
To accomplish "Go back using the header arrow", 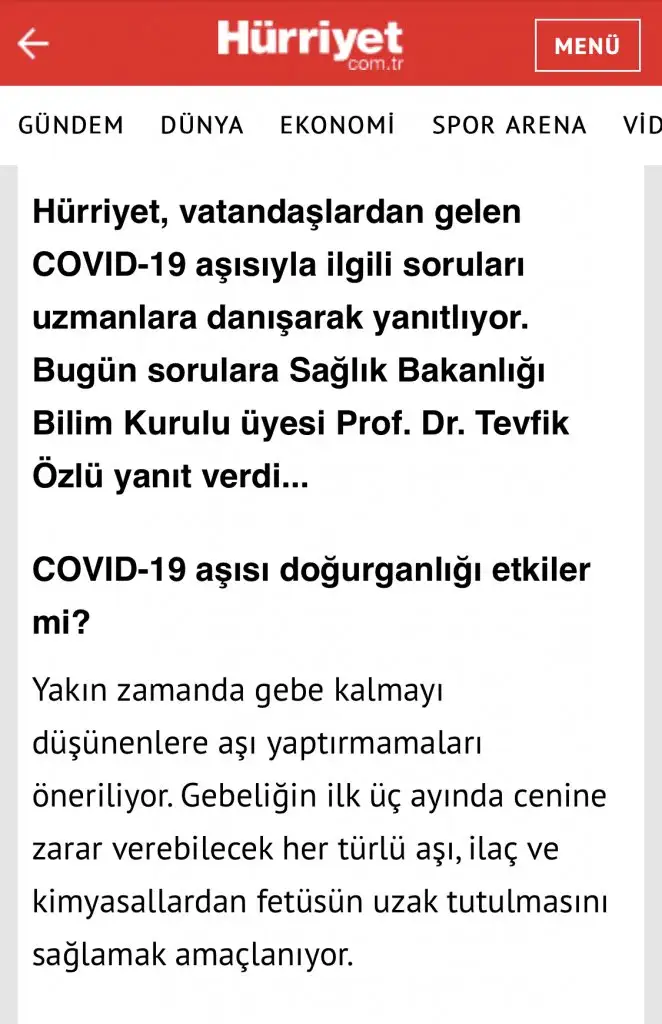I will click(x=33, y=43).
